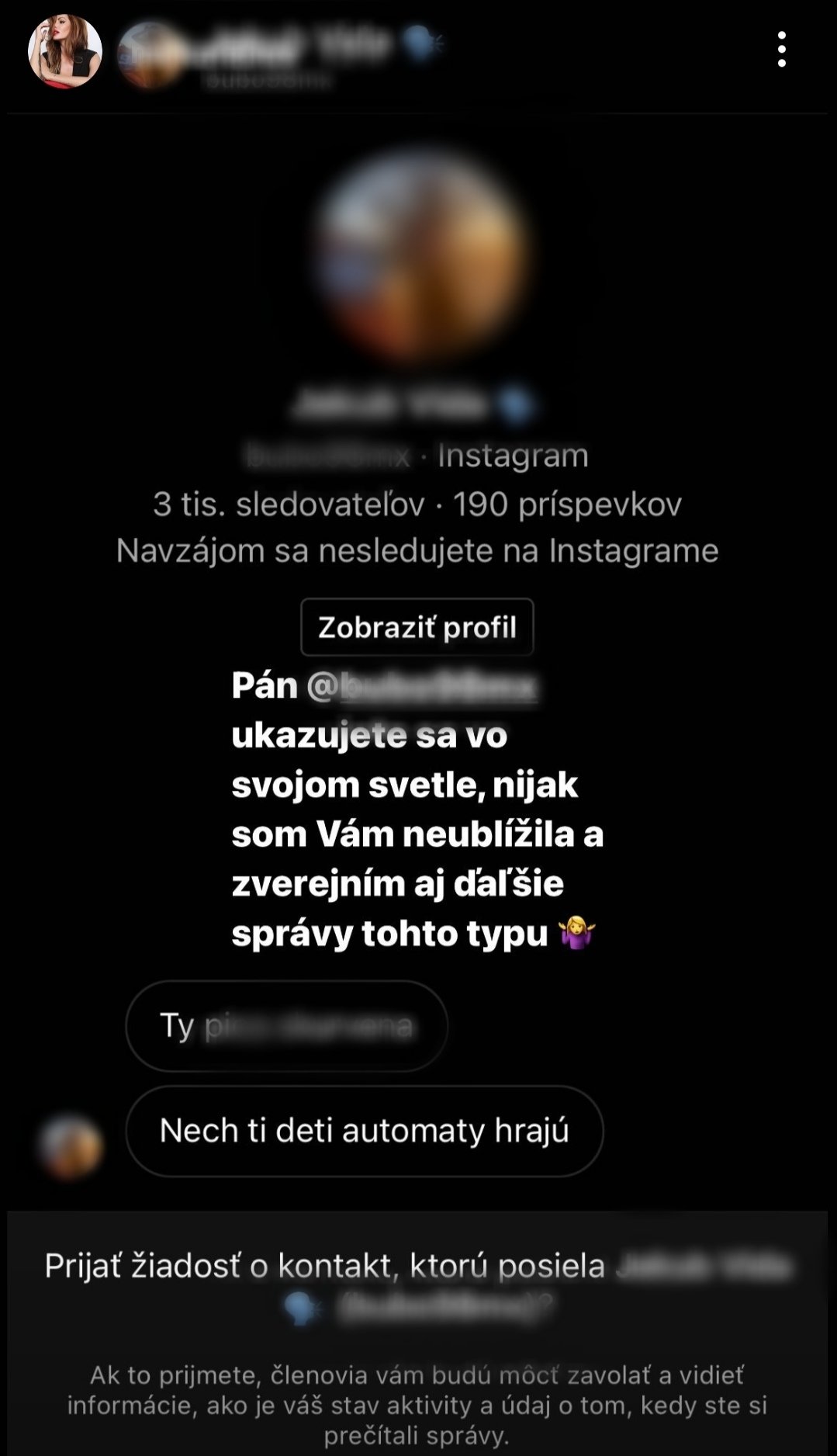Open the three-dot overflow menu

coord(781,50)
